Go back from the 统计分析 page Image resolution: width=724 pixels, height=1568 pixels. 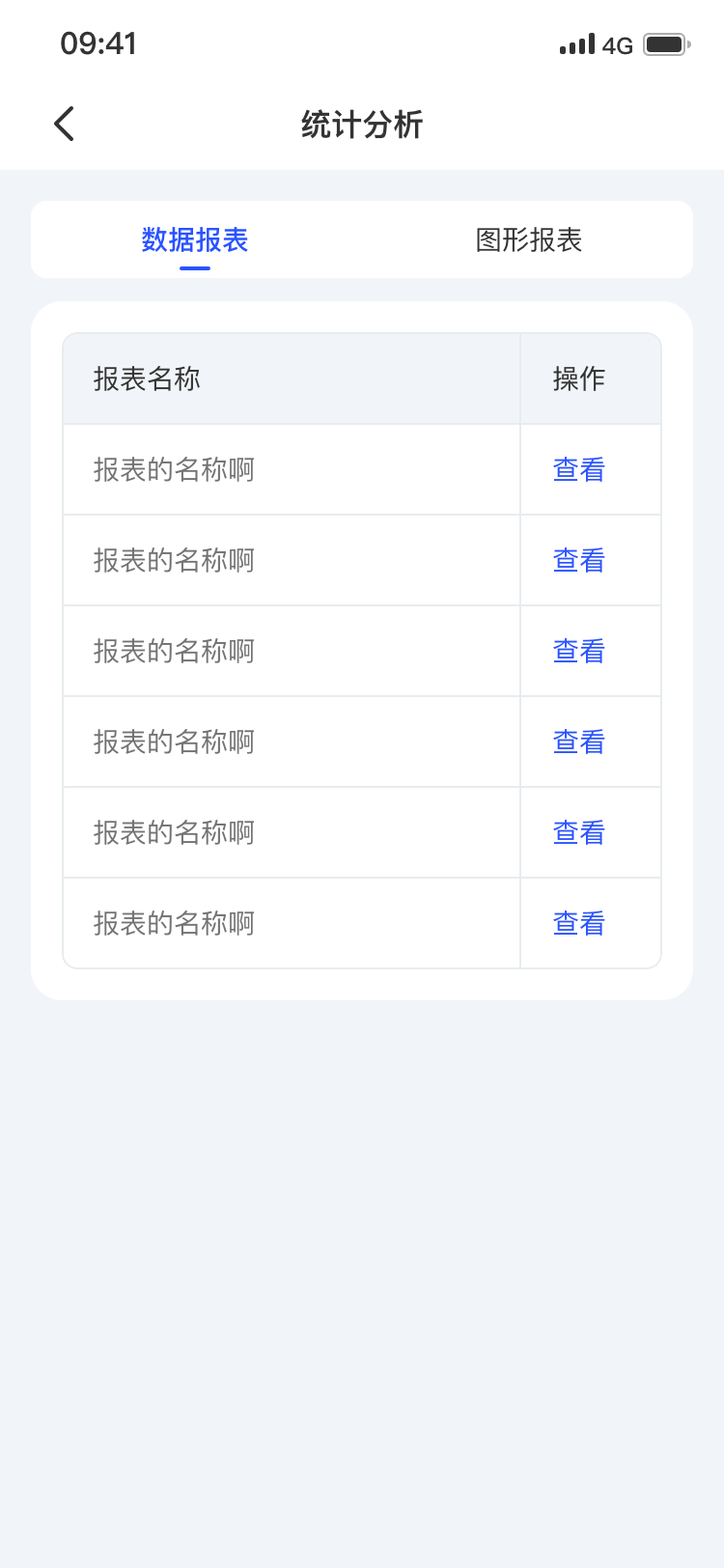tap(65, 125)
